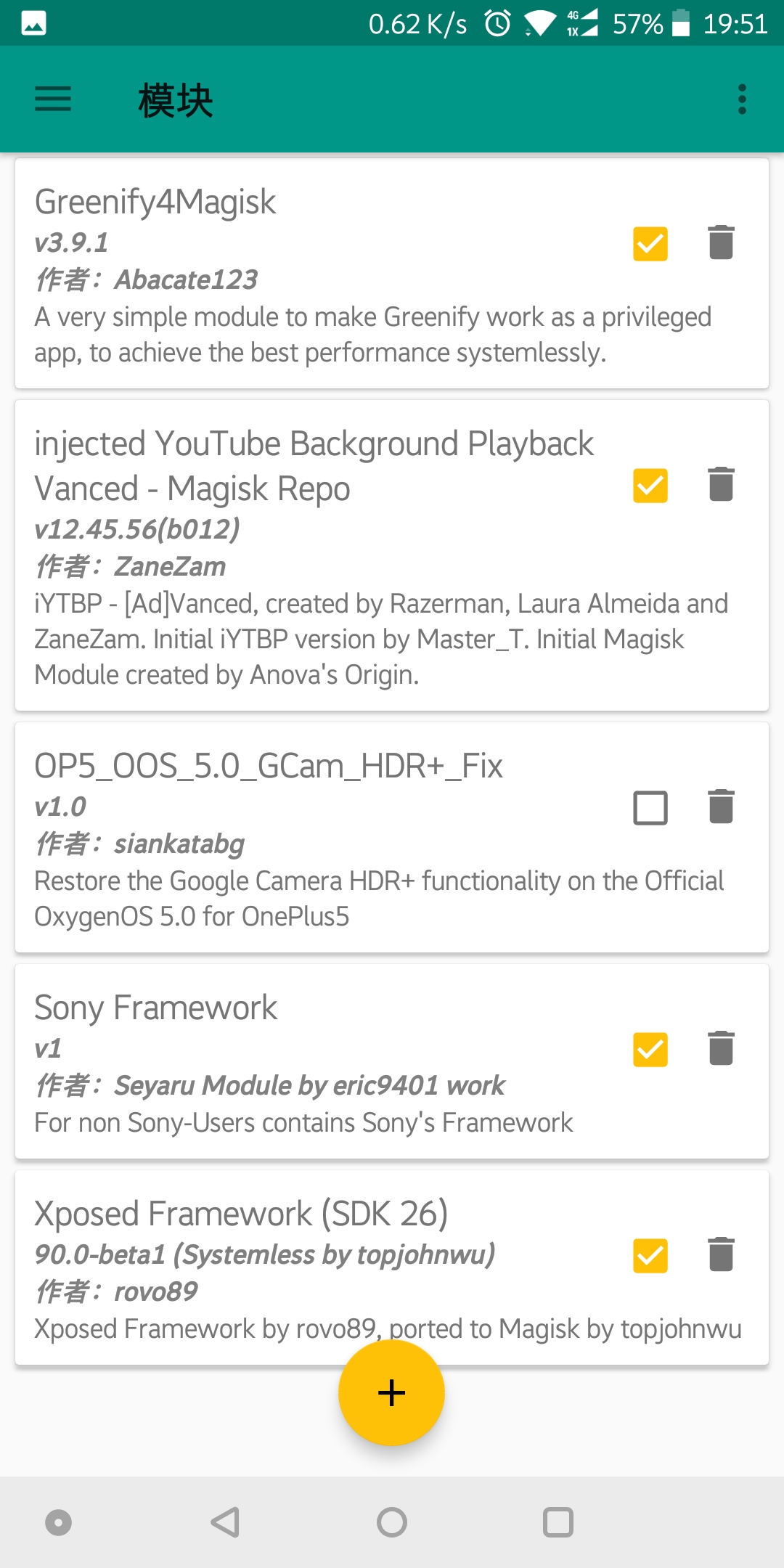
Task: Remove the injected YouTube Vanced module
Action: 721,484
